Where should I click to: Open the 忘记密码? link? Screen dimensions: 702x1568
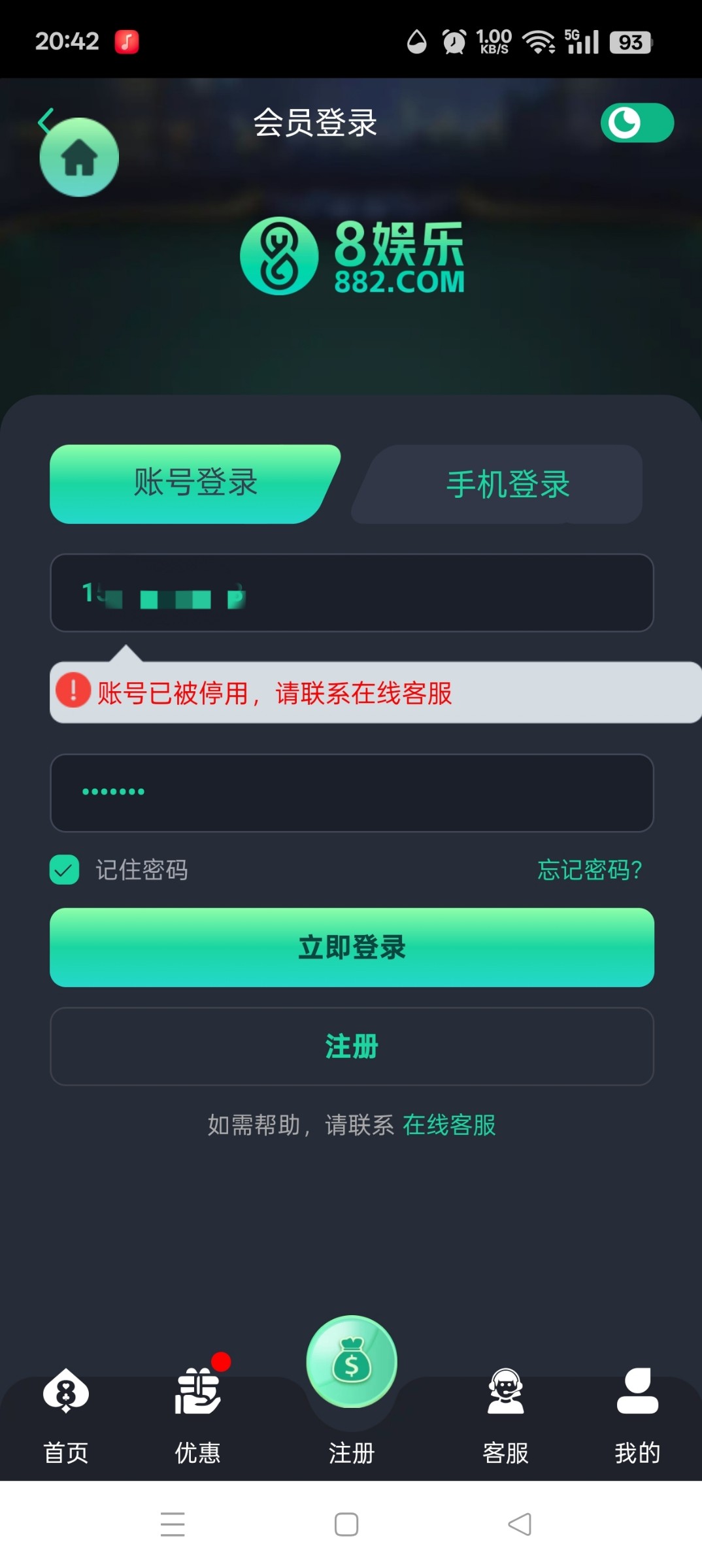589,870
